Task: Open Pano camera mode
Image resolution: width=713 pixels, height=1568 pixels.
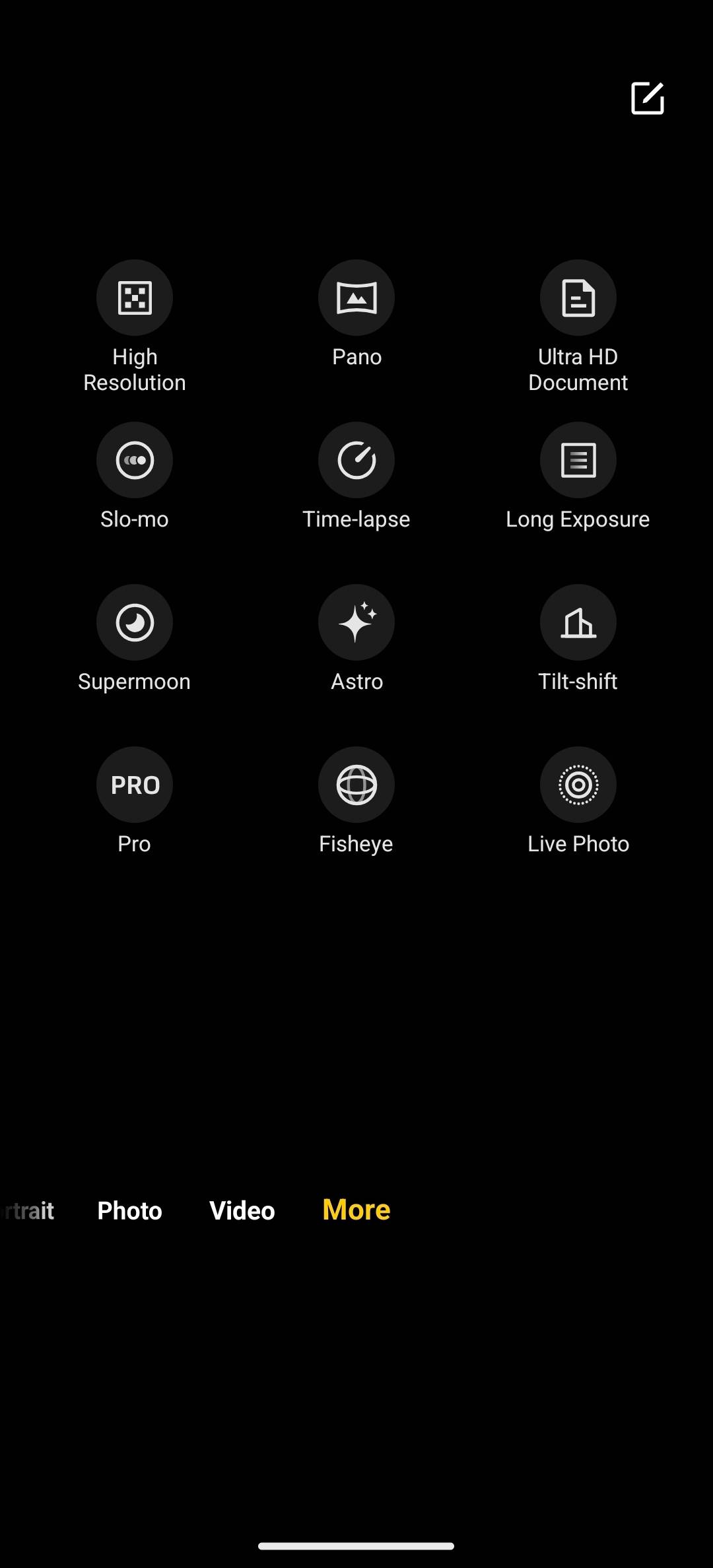Action: 356,298
